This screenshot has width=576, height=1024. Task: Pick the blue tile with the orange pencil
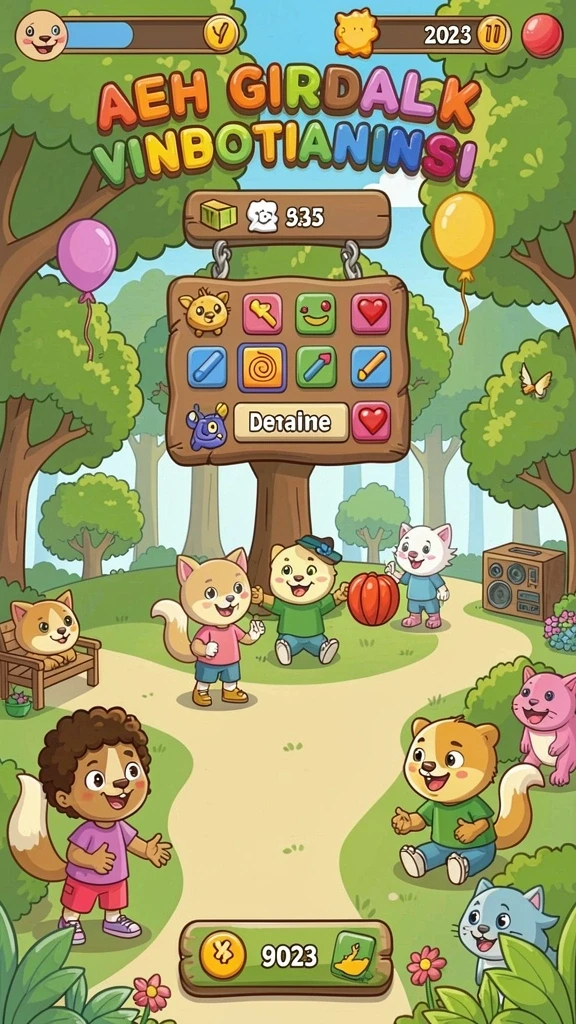[371, 367]
